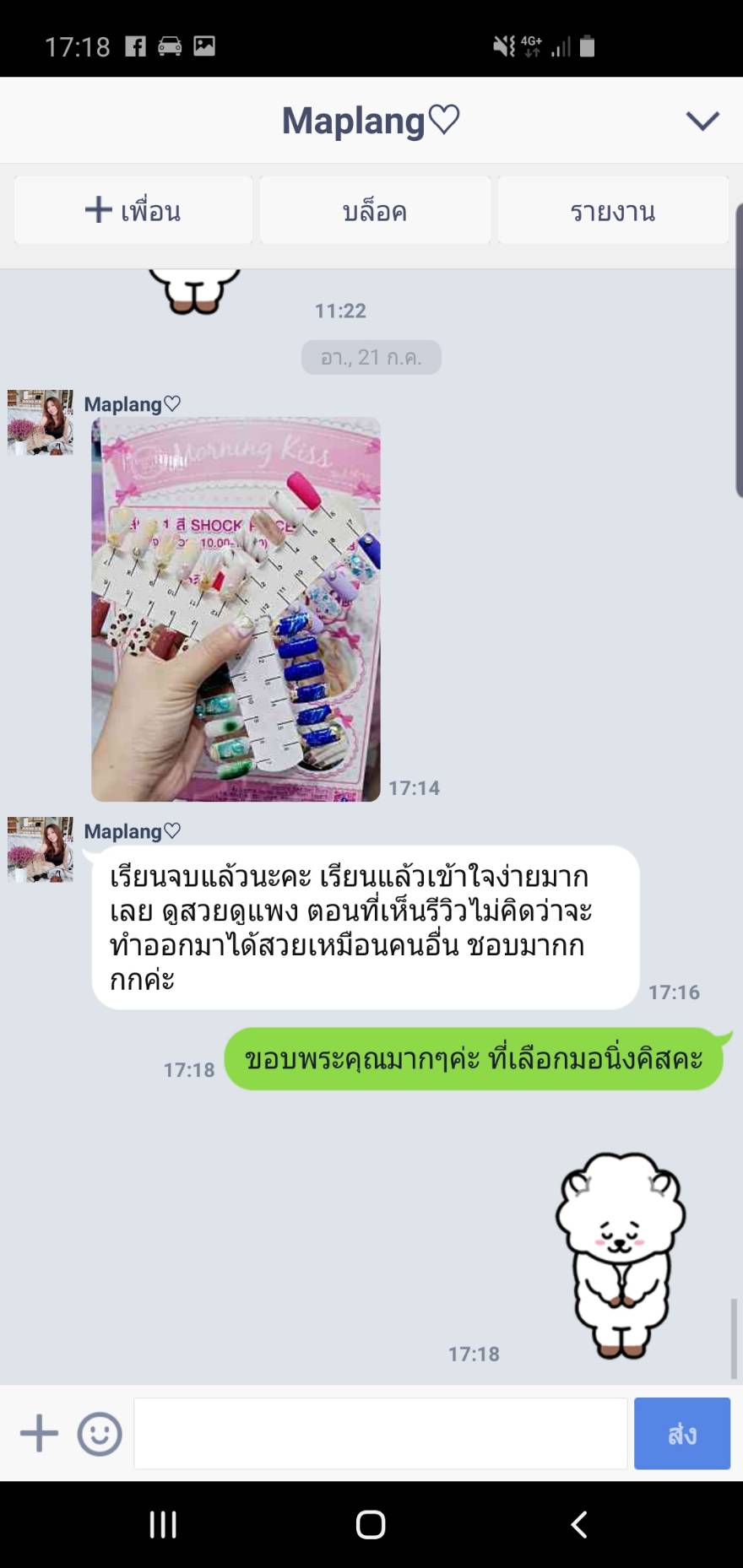Block this contact with the บล็อค button
743x1568 pixels.
click(x=375, y=210)
